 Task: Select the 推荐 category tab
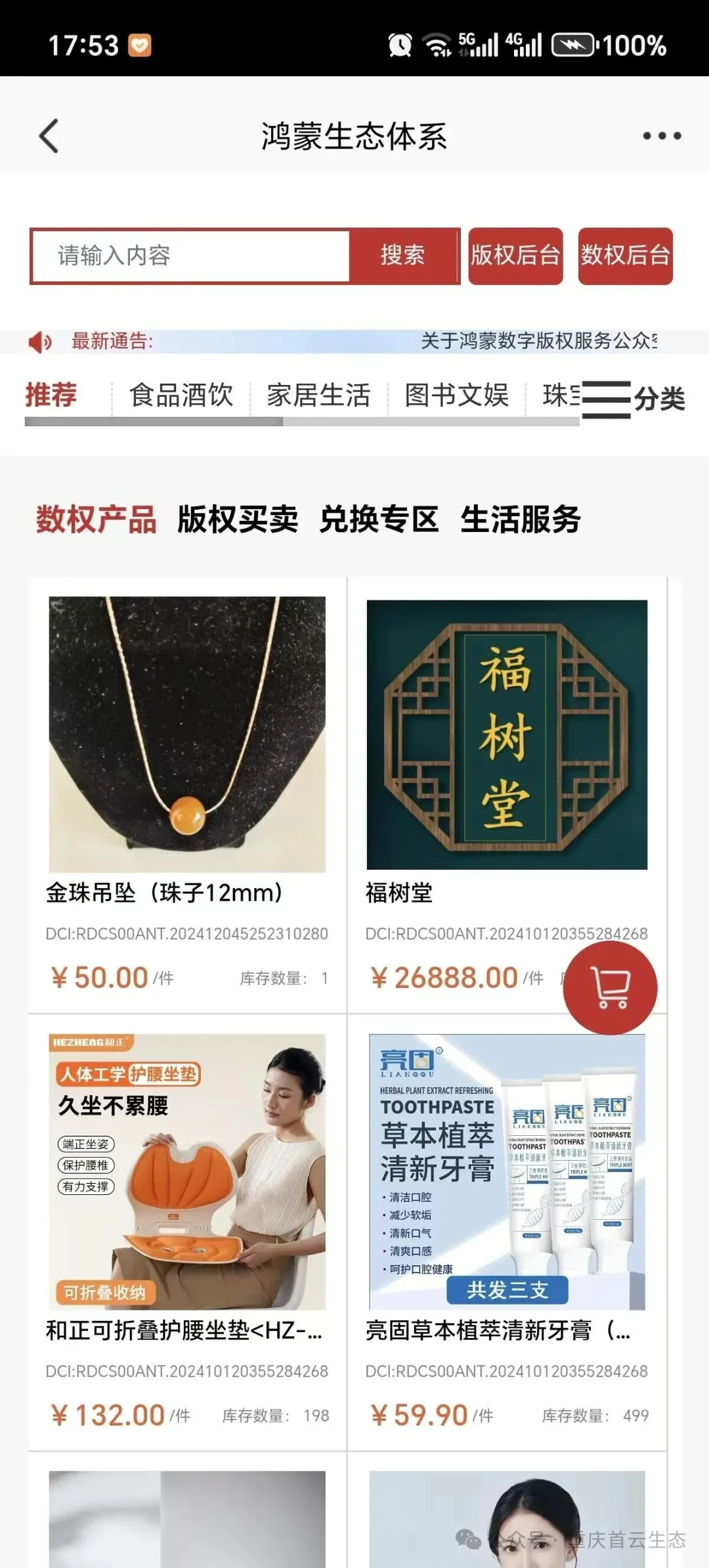point(51,395)
